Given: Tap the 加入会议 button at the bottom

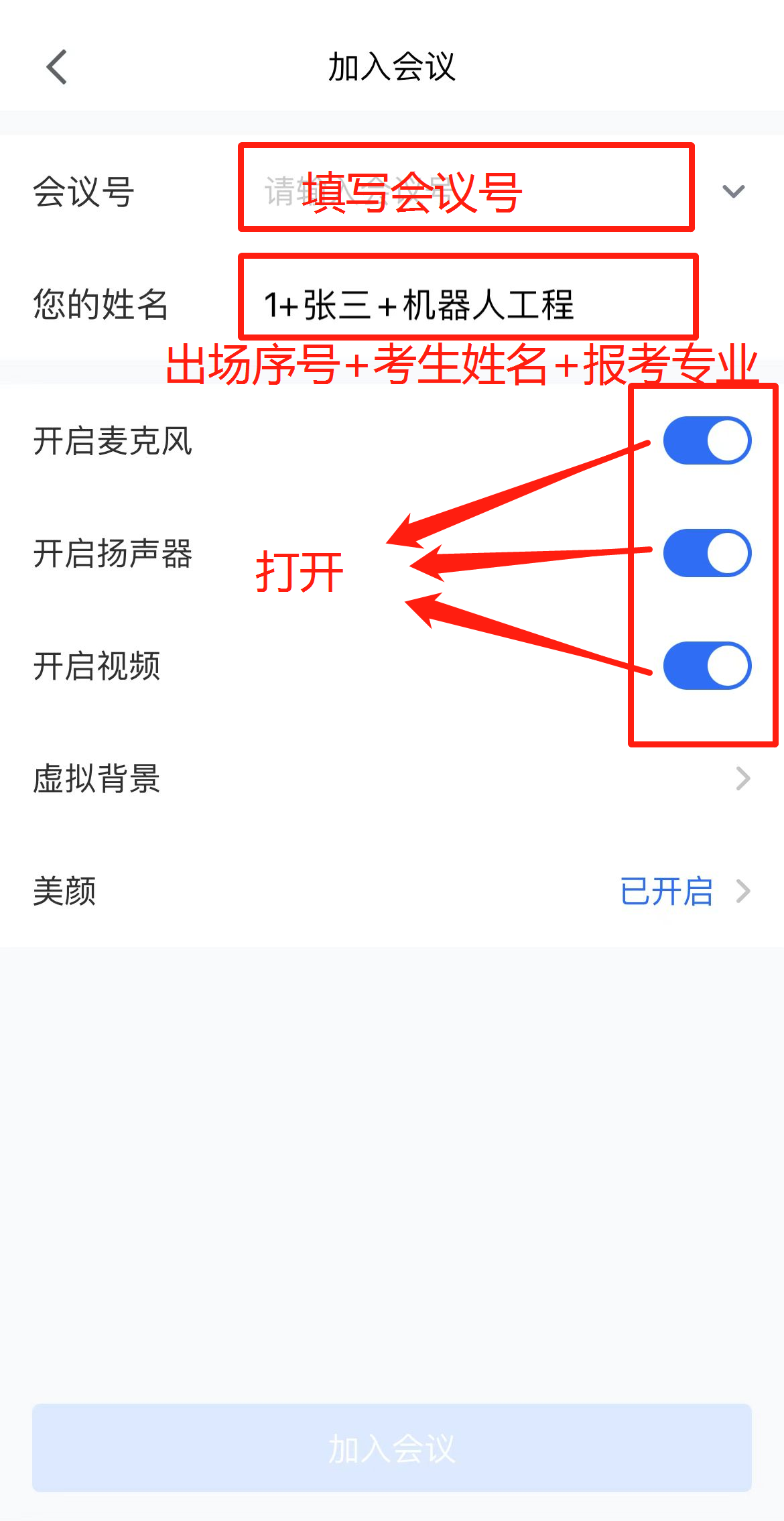Looking at the screenshot, I should [392, 1448].
